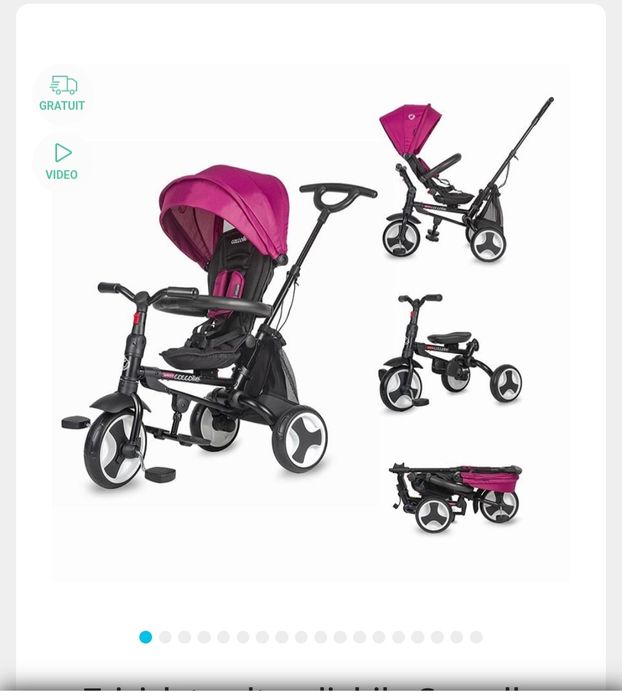Jump to the second gallery image dot

(x=165, y=637)
